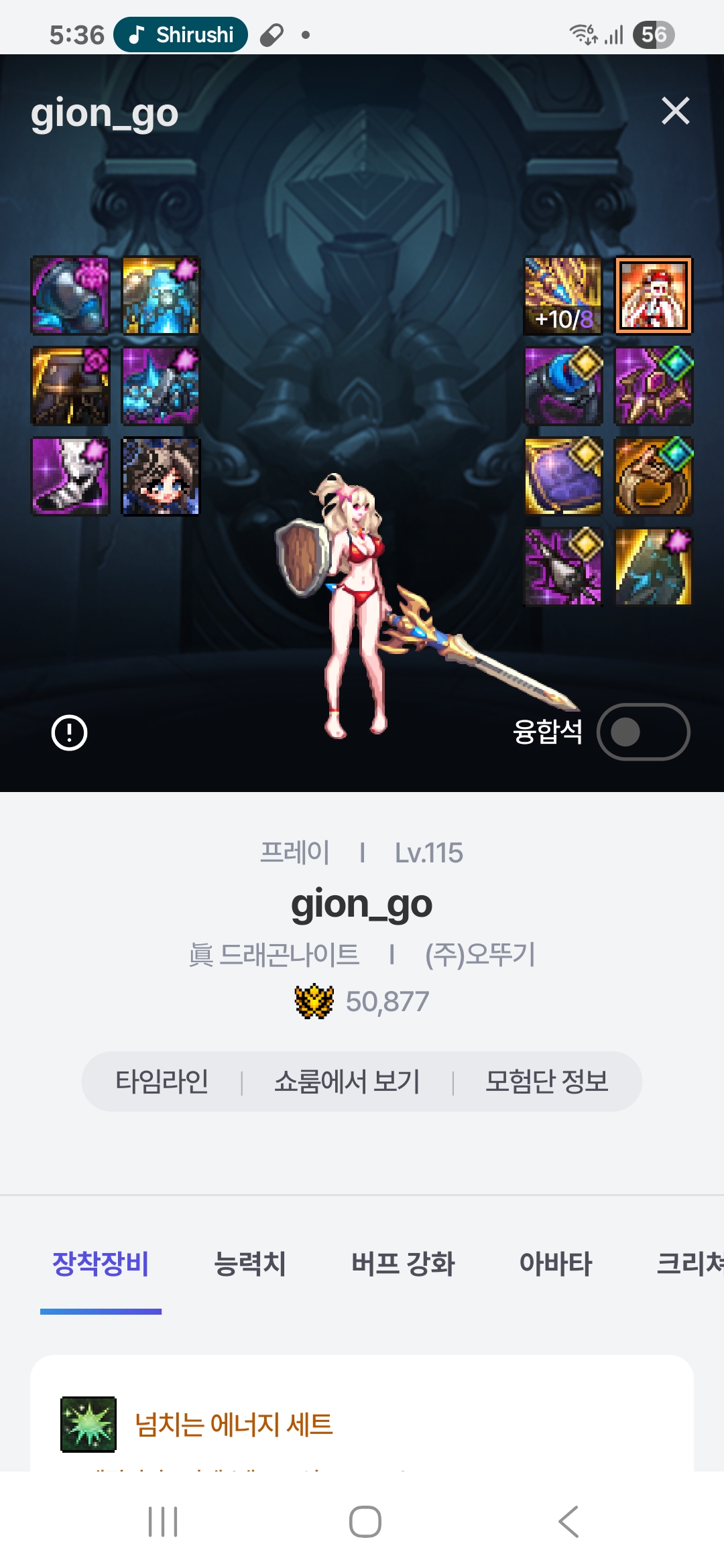View the orange-bordered title item slot

coord(654,296)
